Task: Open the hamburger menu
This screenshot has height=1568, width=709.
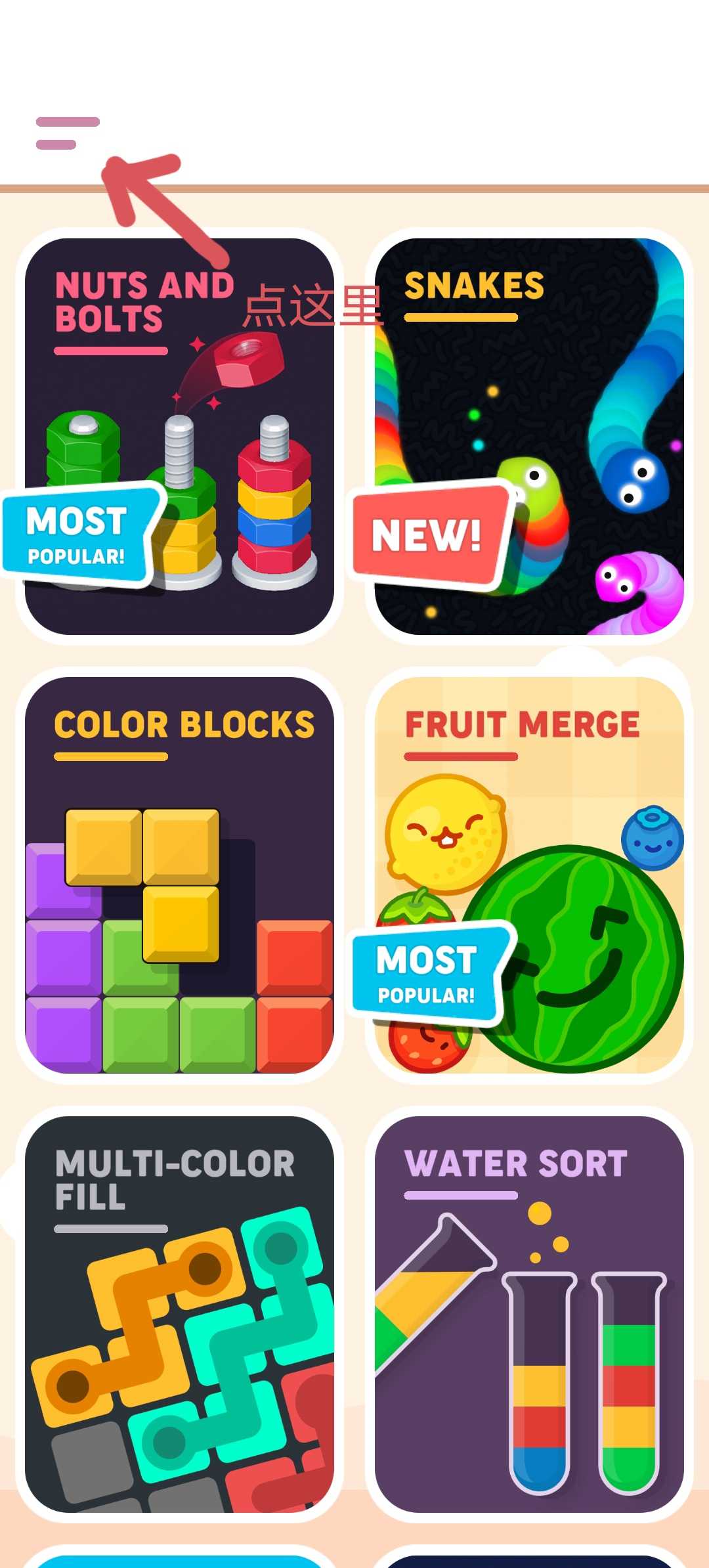Action: tap(67, 133)
